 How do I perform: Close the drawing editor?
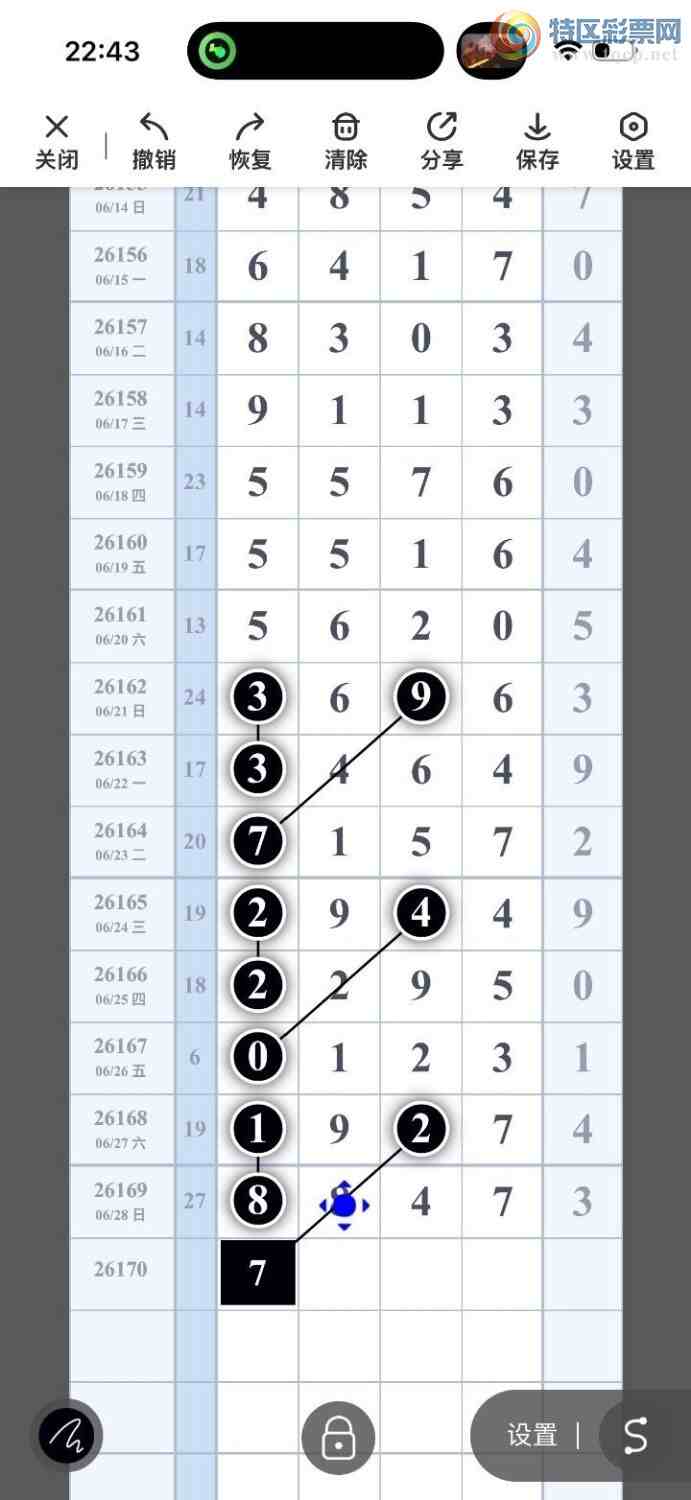pos(57,142)
